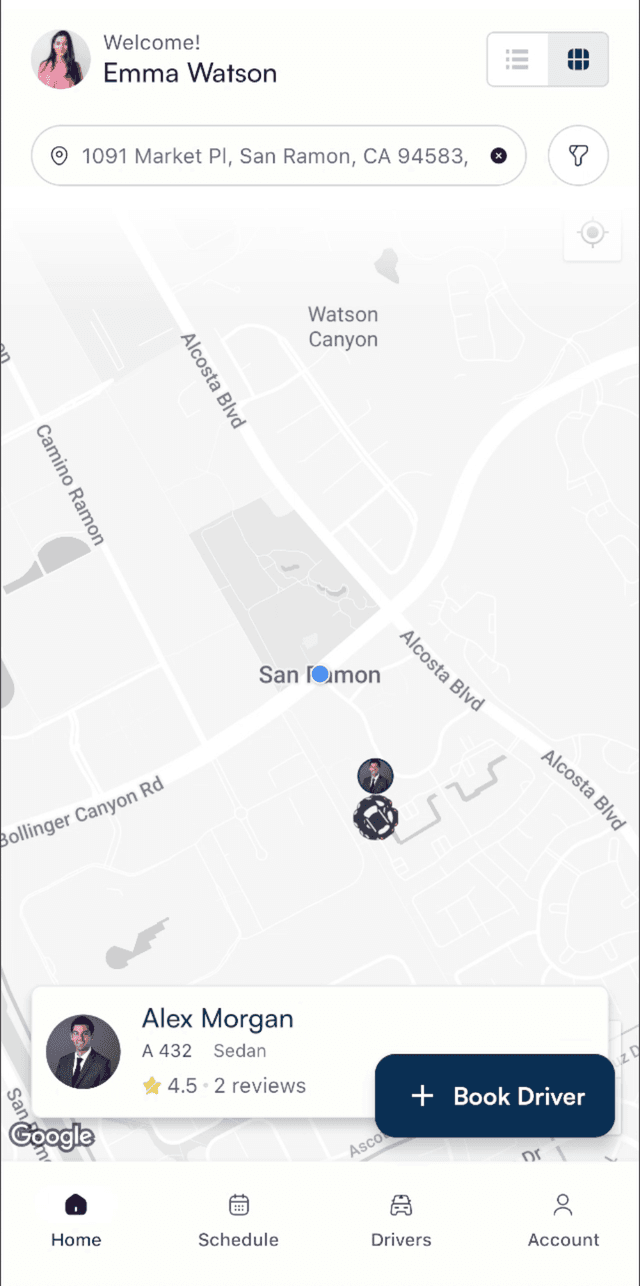Go to the Home tab
This screenshot has height=1286, width=640.
click(76, 1220)
